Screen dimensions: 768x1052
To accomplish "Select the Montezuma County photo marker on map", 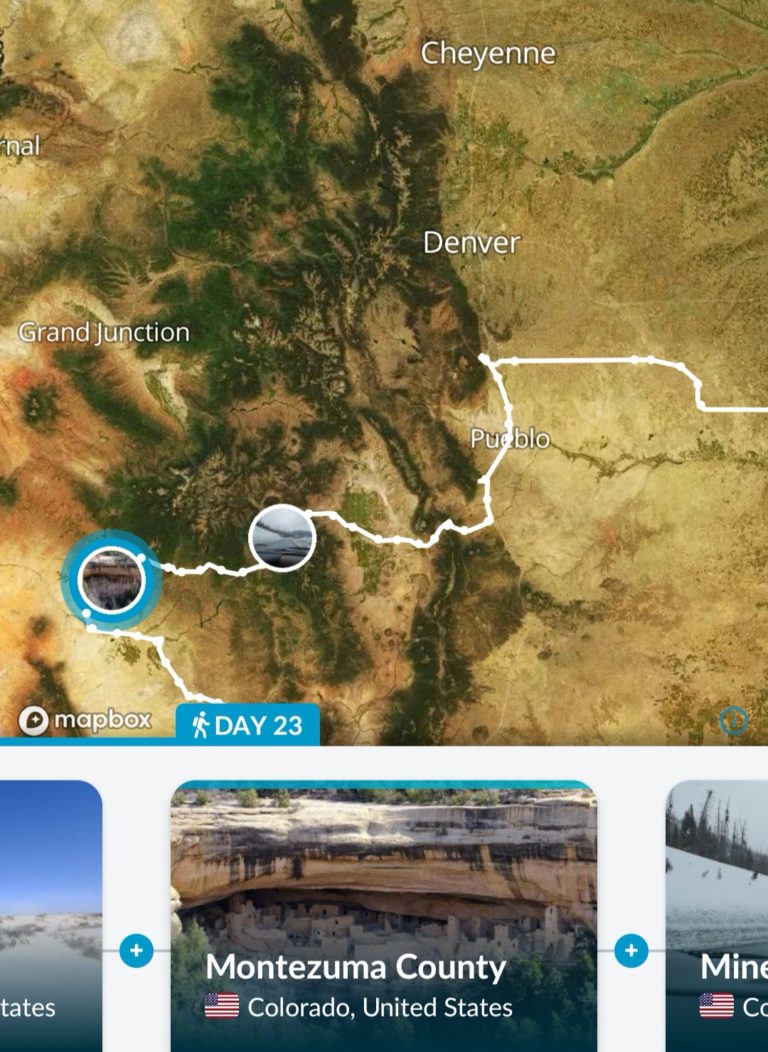I will pyautogui.click(x=111, y=579).
